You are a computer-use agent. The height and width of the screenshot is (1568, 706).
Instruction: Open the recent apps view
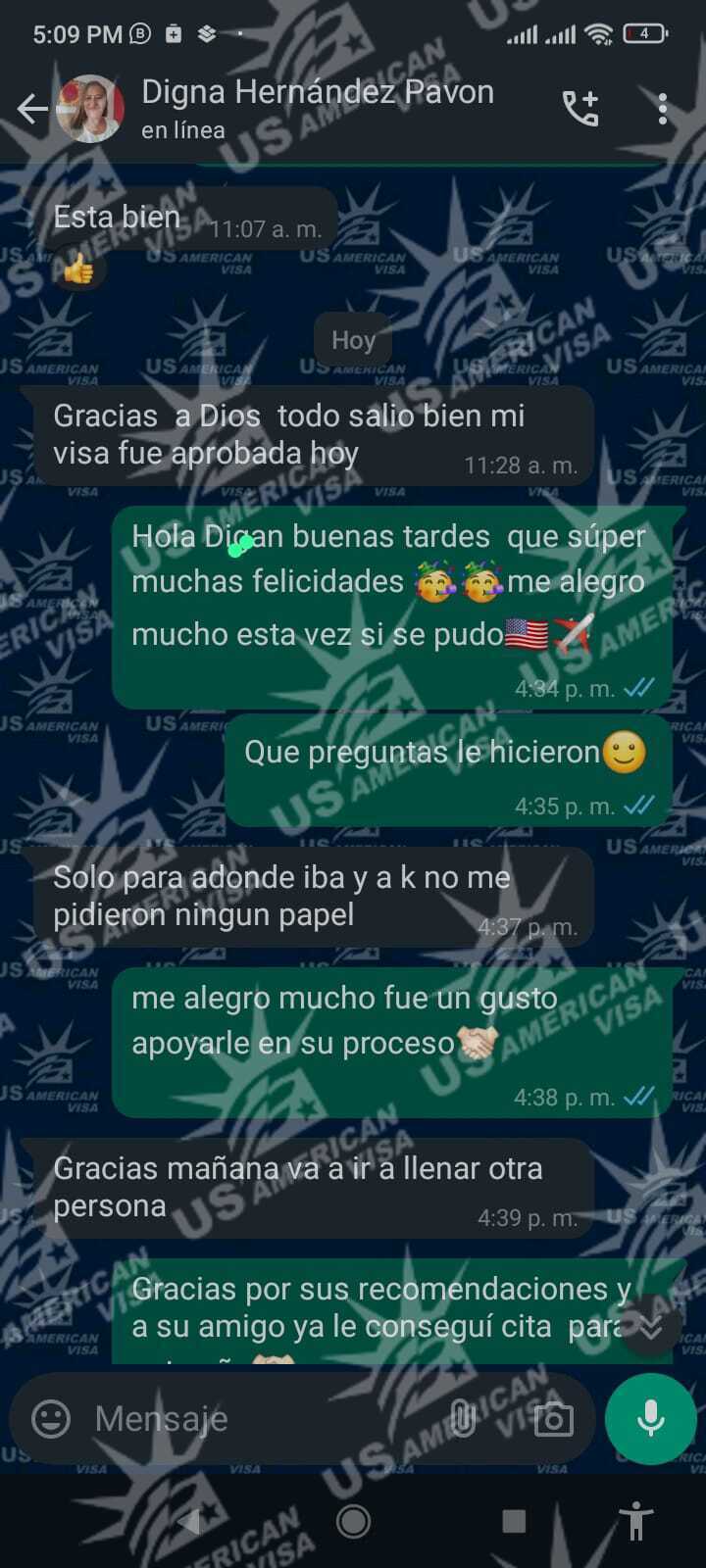click(514, 1521)
